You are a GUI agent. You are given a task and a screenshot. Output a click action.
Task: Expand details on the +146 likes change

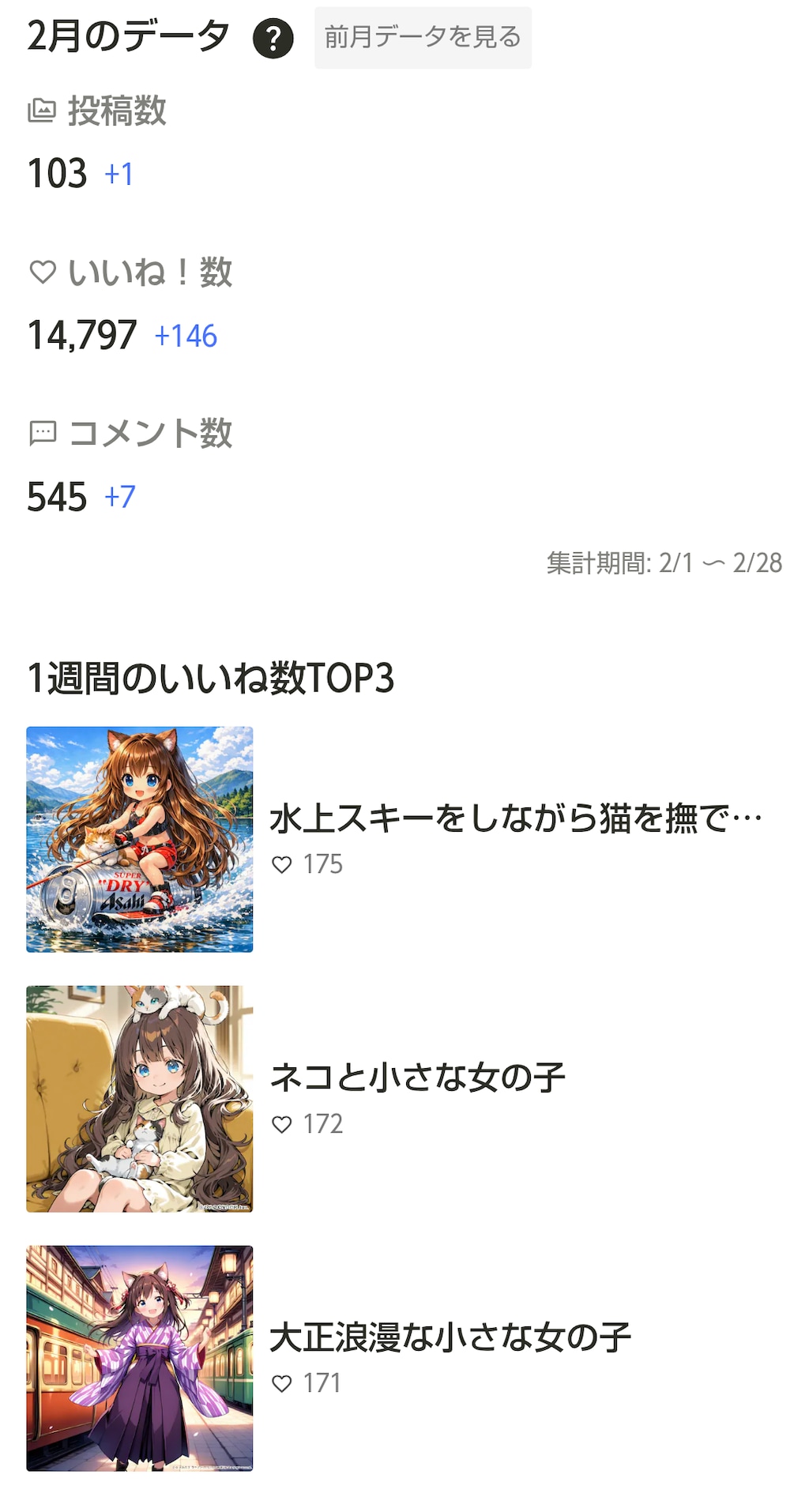[187, 336]
